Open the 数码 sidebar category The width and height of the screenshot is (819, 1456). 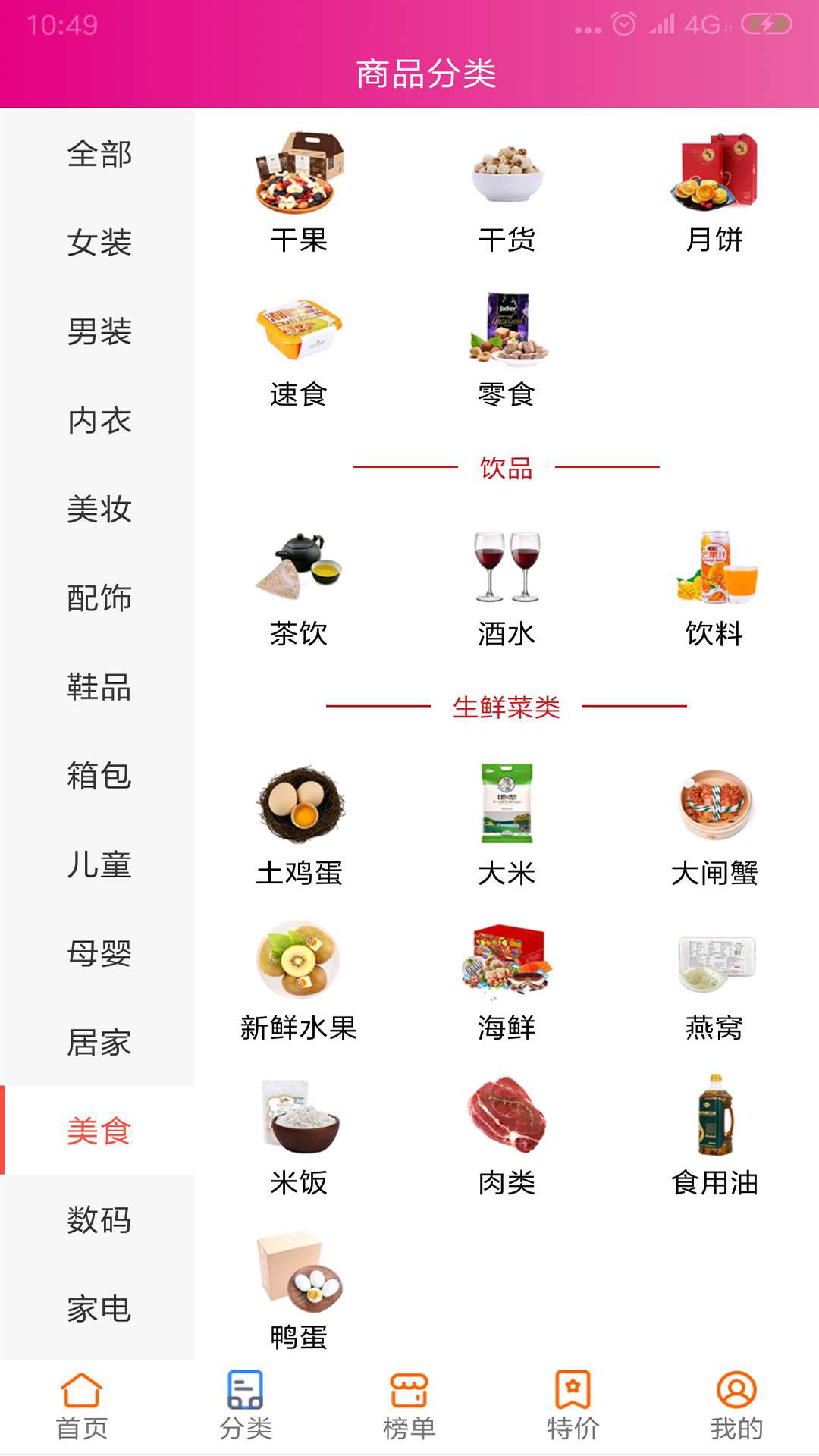[x=99, y=1219]
